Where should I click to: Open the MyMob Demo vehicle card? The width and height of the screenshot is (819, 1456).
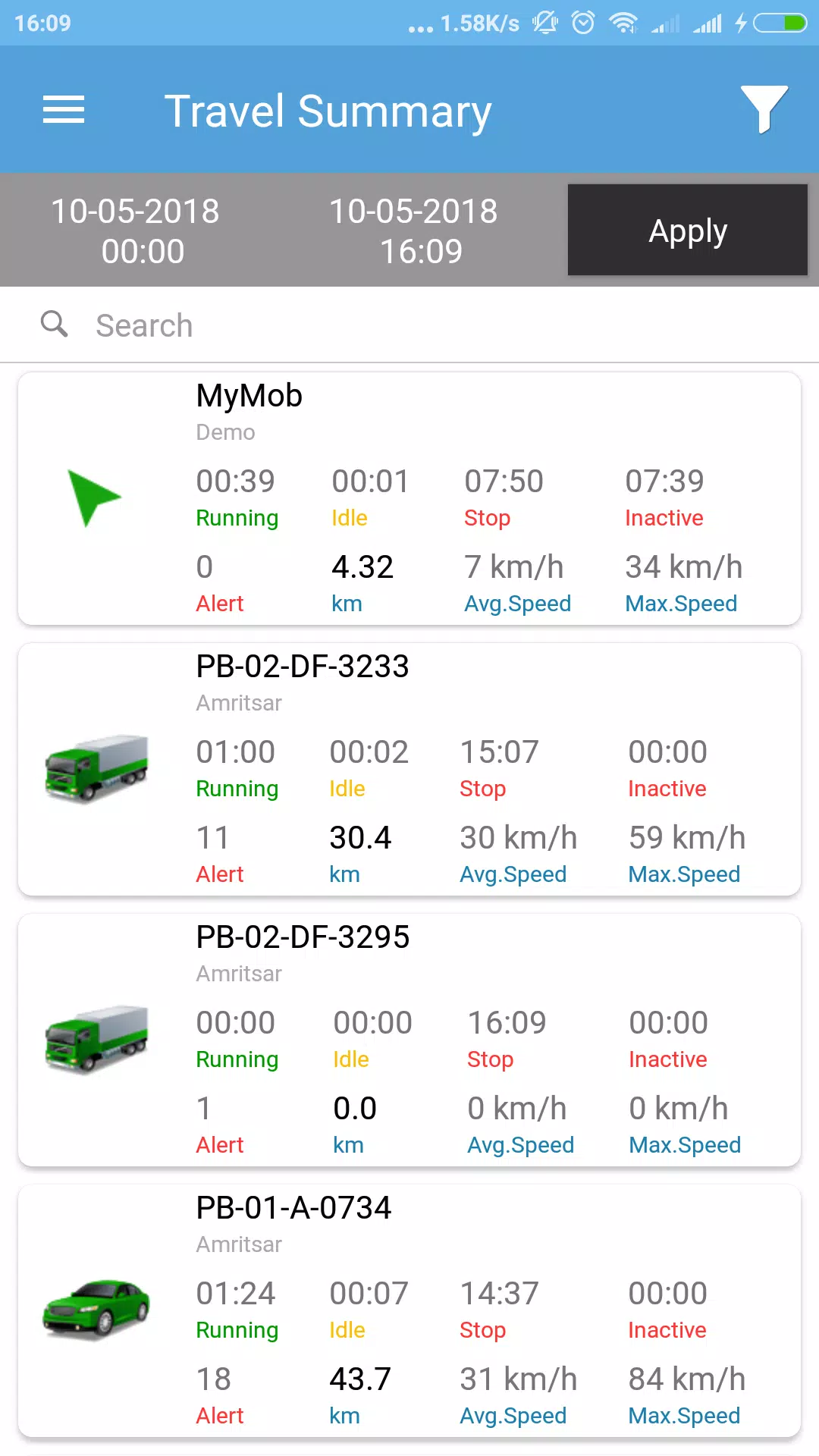click(x=409, y=498)
